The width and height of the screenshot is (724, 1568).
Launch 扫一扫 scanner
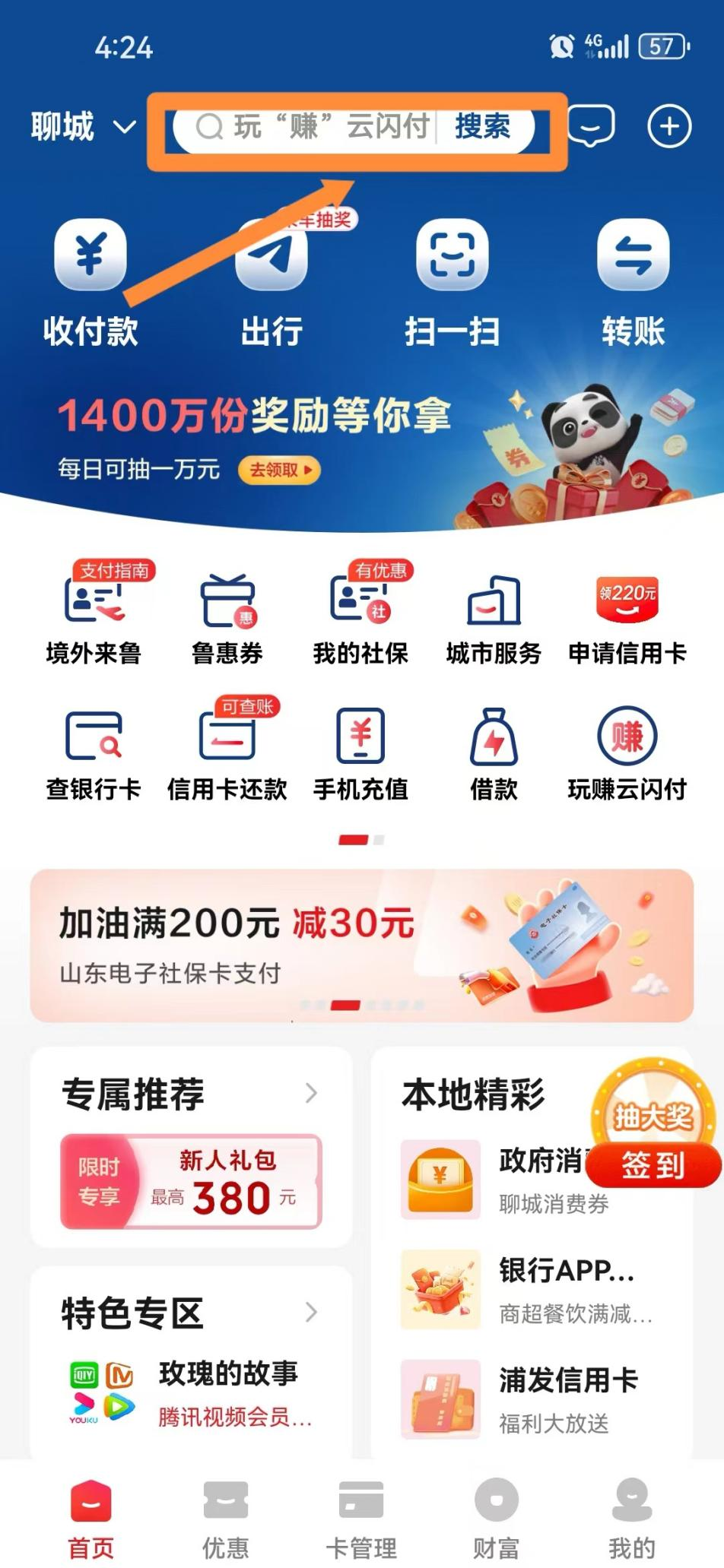click(452, 283)
